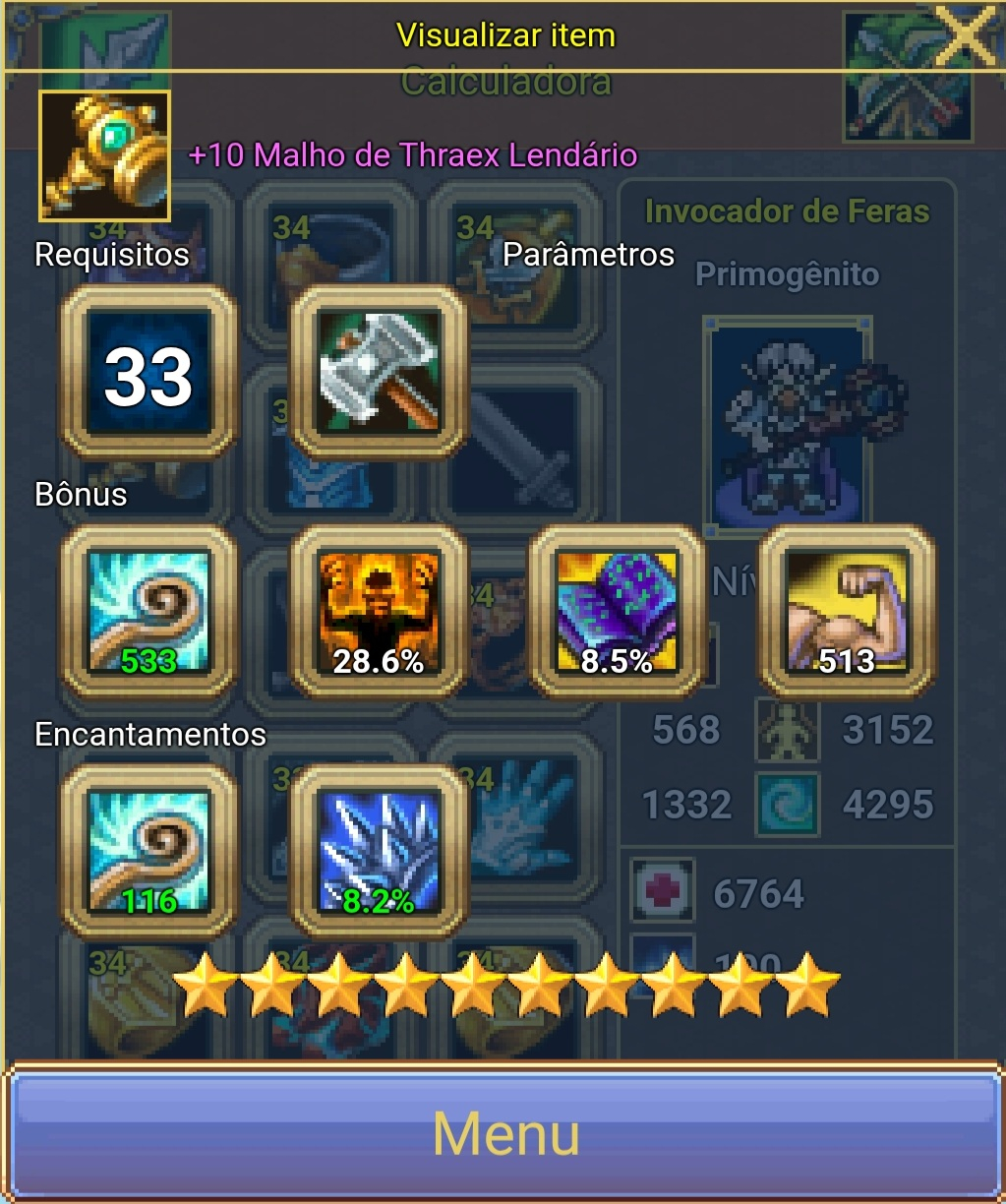Viewport: 1006px width, 1204px height.
Task: Tap the 8.2% ice crystal enchantment icon
Action: [x=379, y=852]
